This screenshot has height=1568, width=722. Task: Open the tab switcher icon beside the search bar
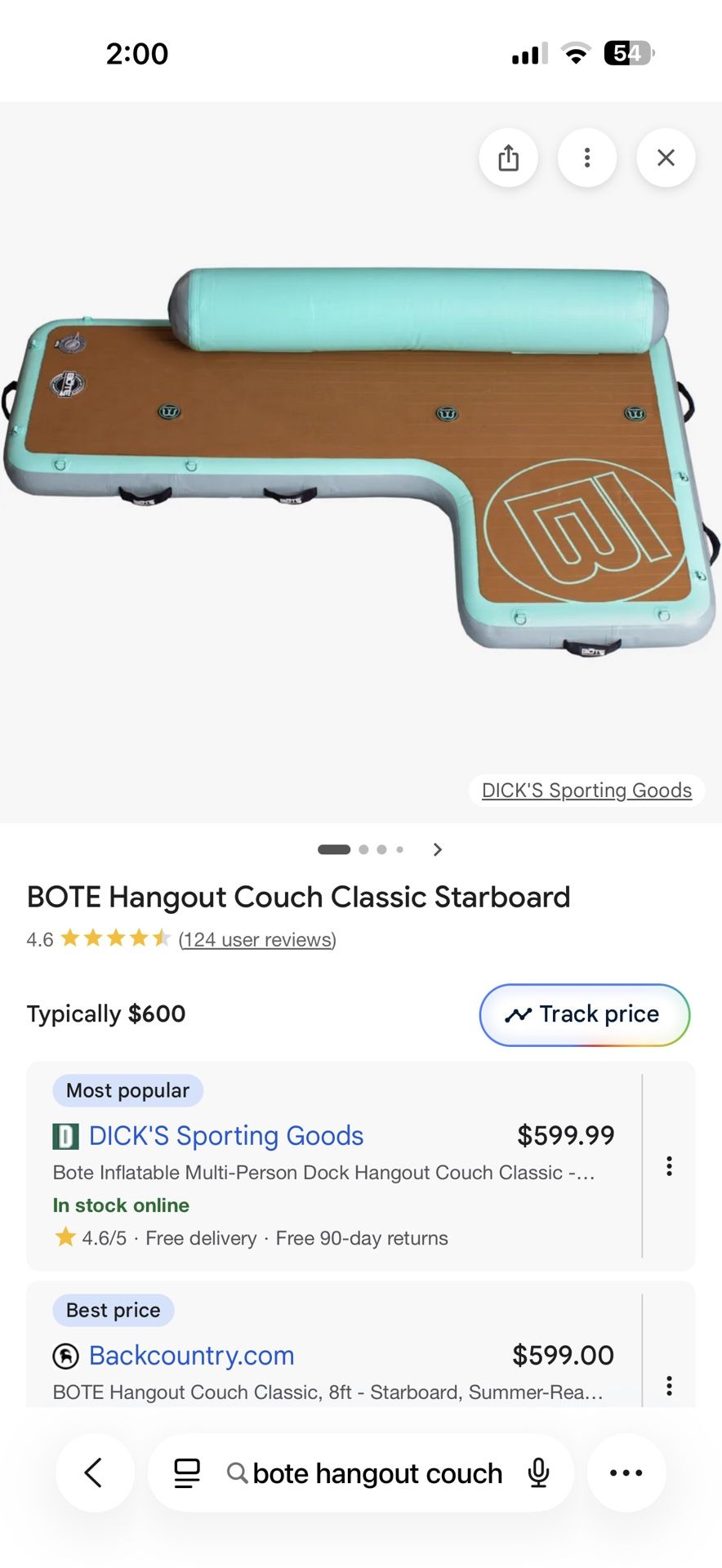click(186, 1472)
